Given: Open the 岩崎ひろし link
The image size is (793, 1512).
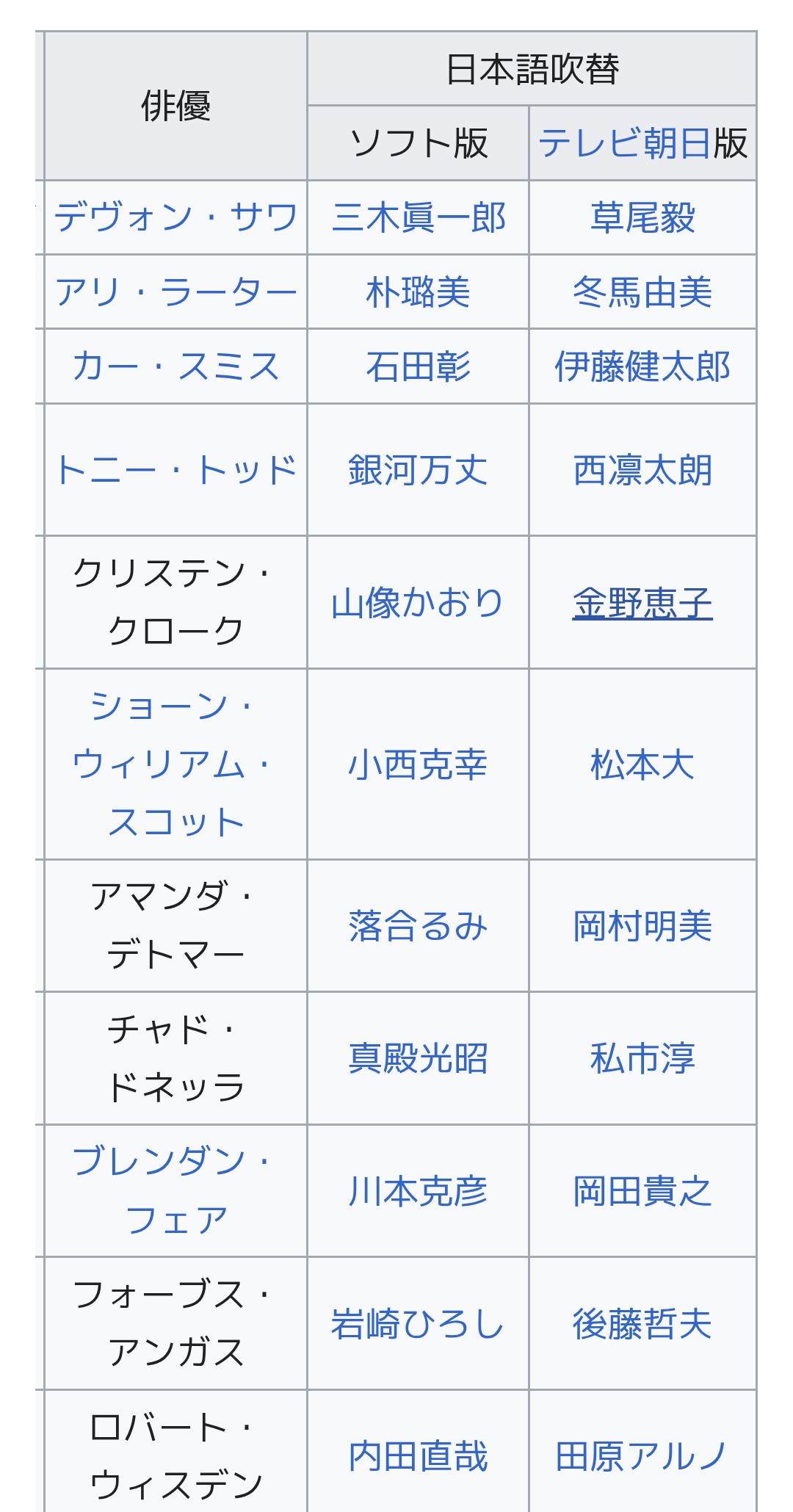Looking at the screenshot, I should 419,1324.
